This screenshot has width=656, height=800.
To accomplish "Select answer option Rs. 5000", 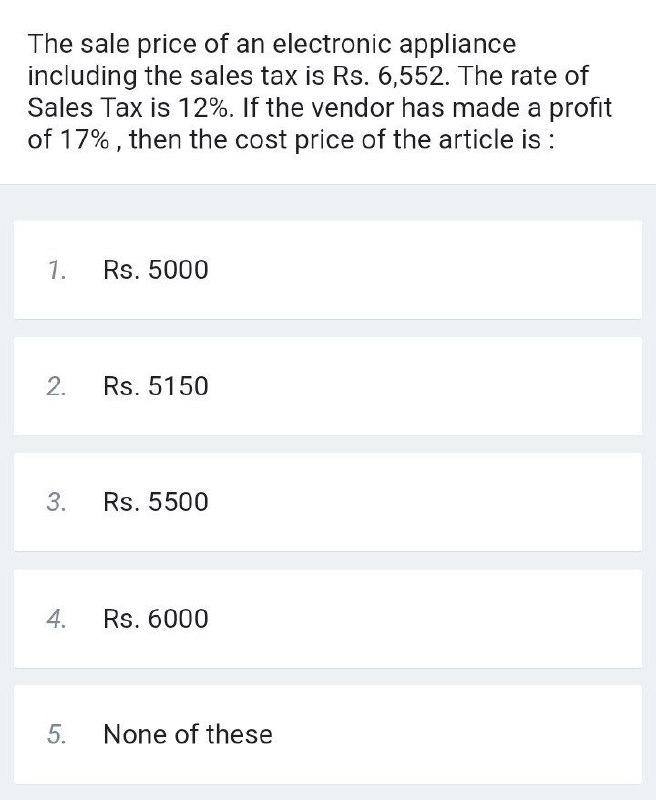I will pos(156,270).
